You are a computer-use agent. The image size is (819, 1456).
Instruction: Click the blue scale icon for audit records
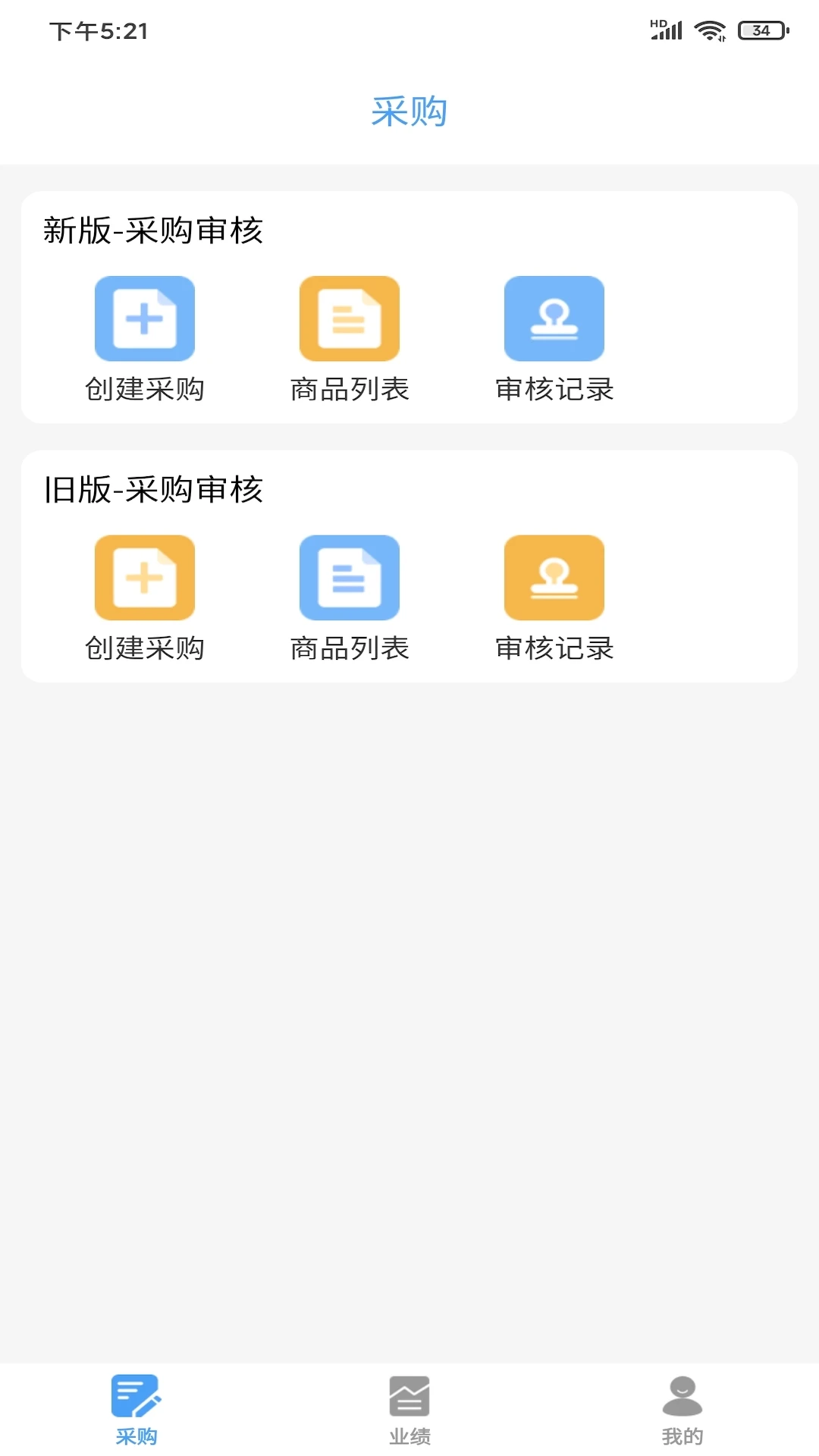pyautogui.click(x=554, y=318)
